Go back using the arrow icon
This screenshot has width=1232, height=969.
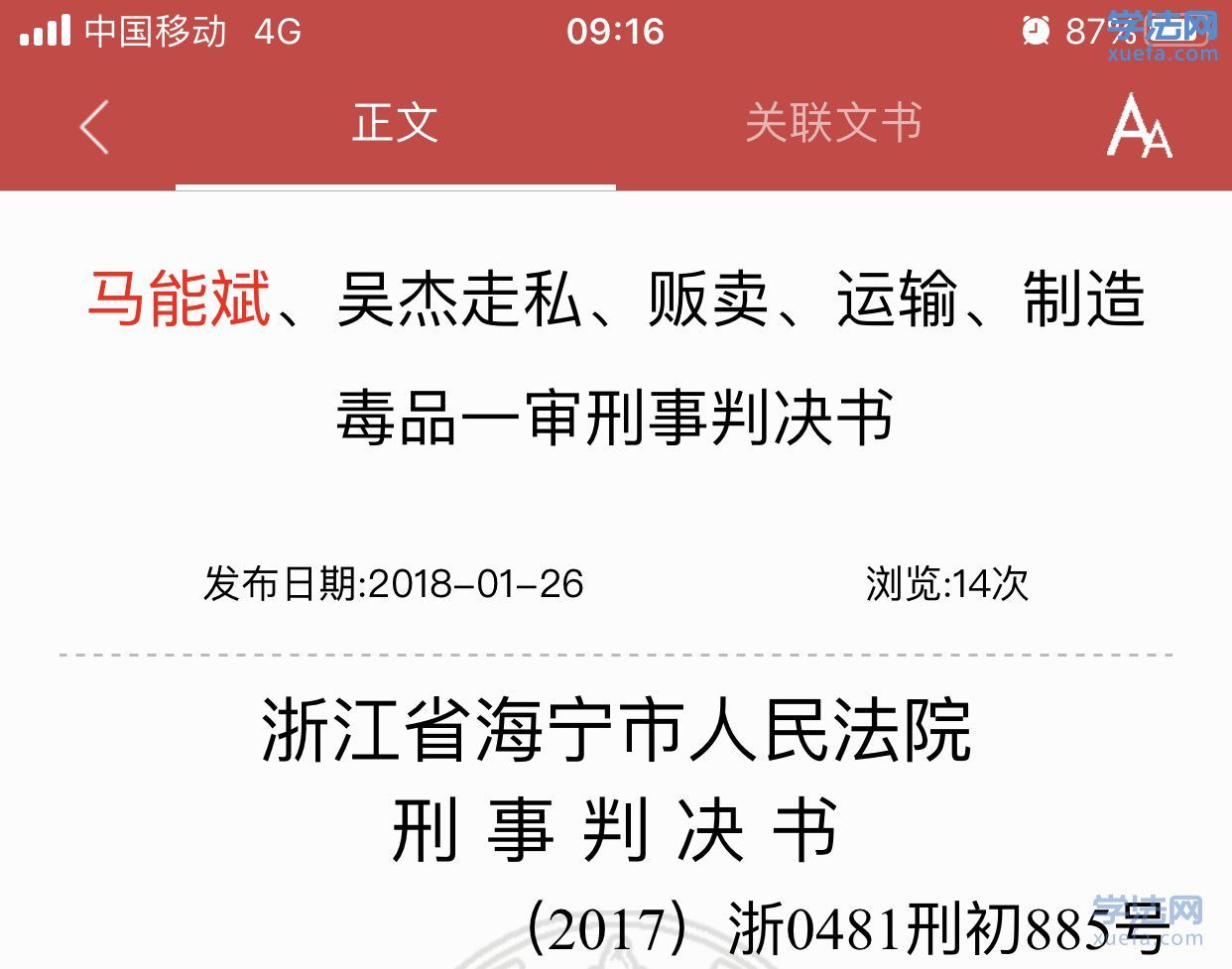pos(94,126)
